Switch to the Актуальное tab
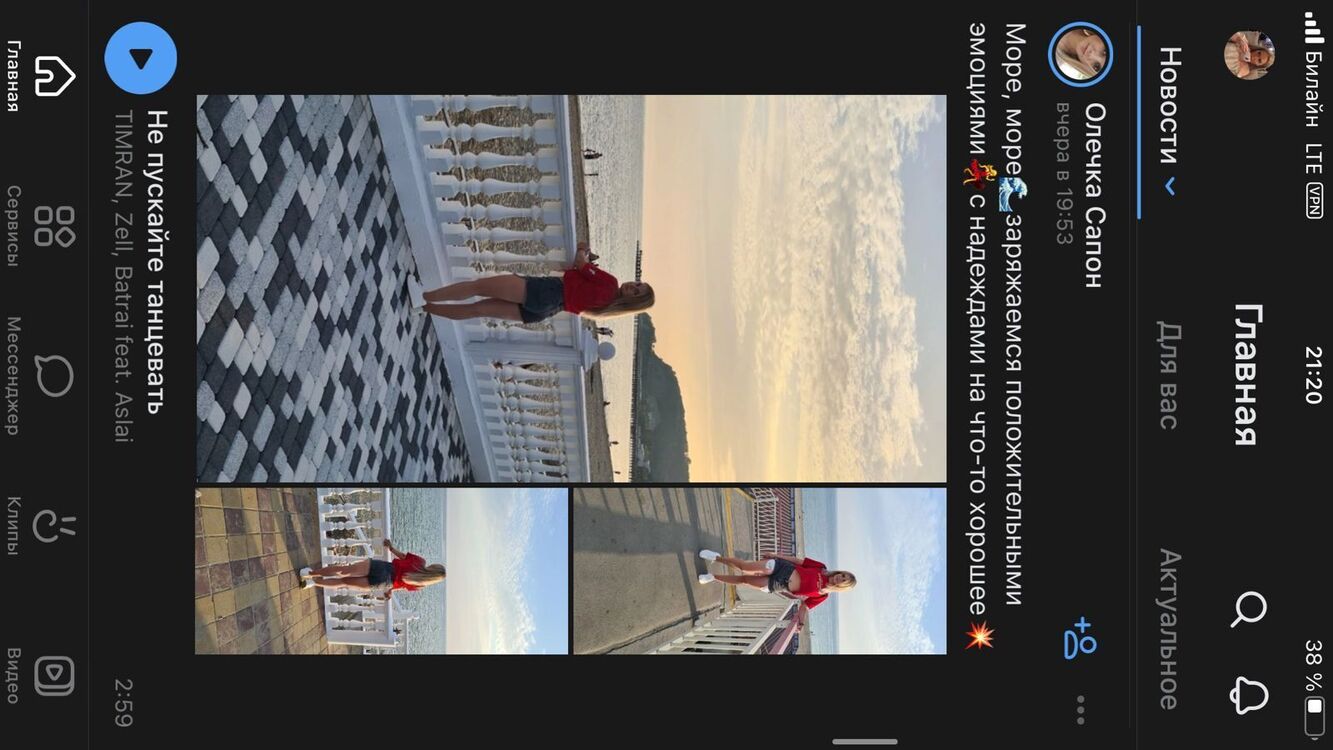1333x750 pixels. 1168,628
